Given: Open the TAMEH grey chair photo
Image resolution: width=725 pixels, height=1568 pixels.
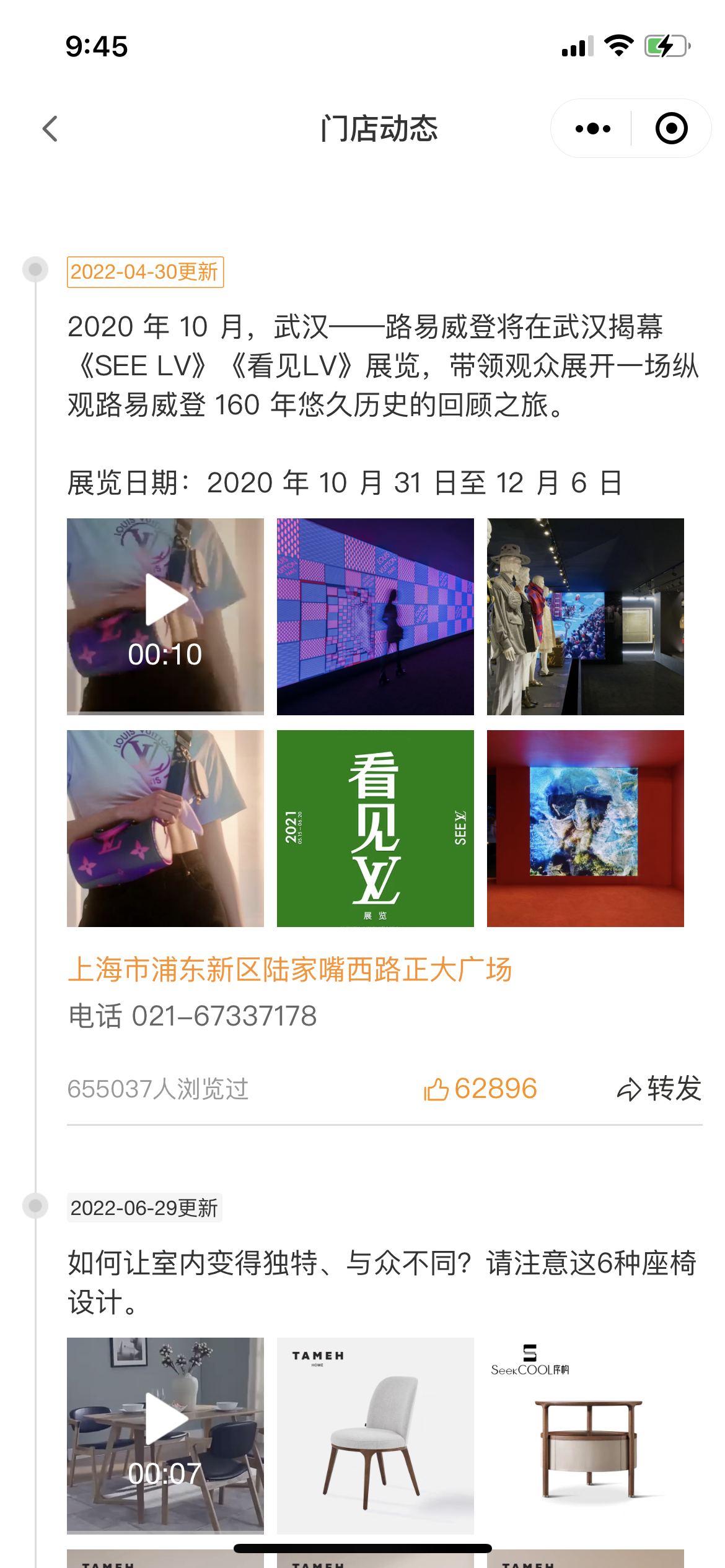Looking at the screenshot, I should [x=375, y=1435].
